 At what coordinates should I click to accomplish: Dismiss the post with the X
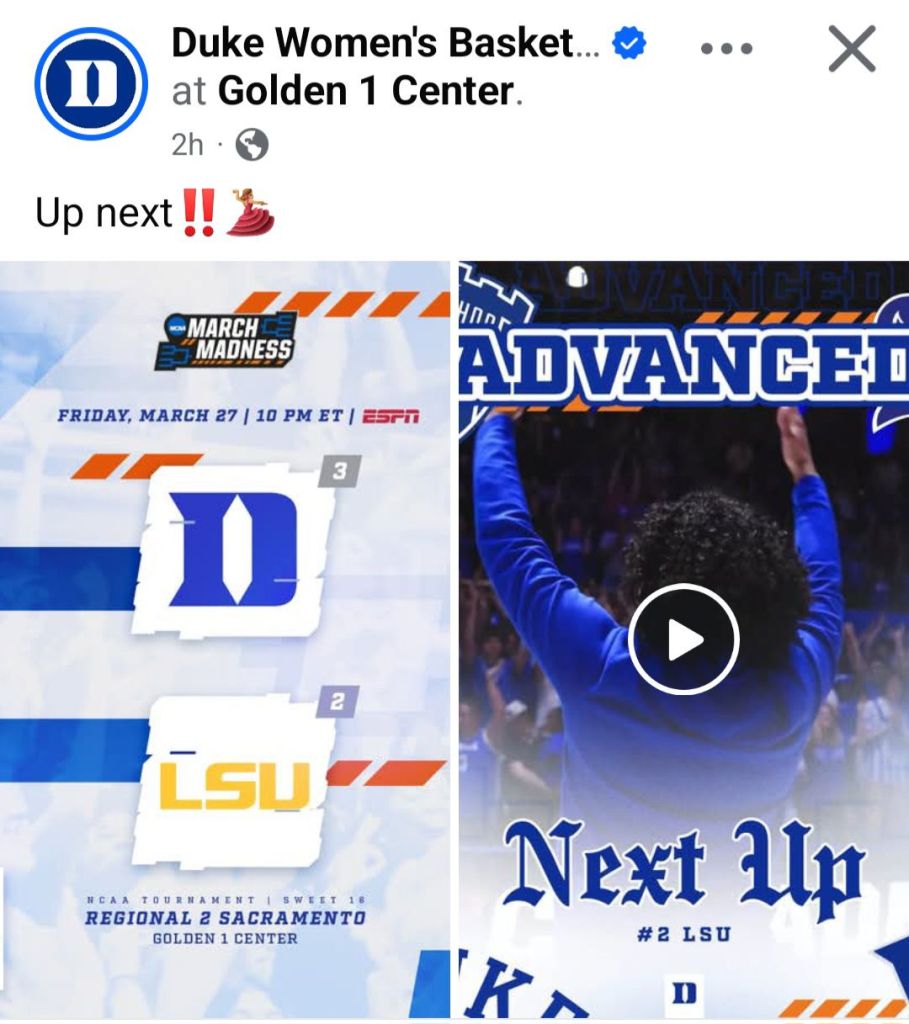(x=852, y=49)
